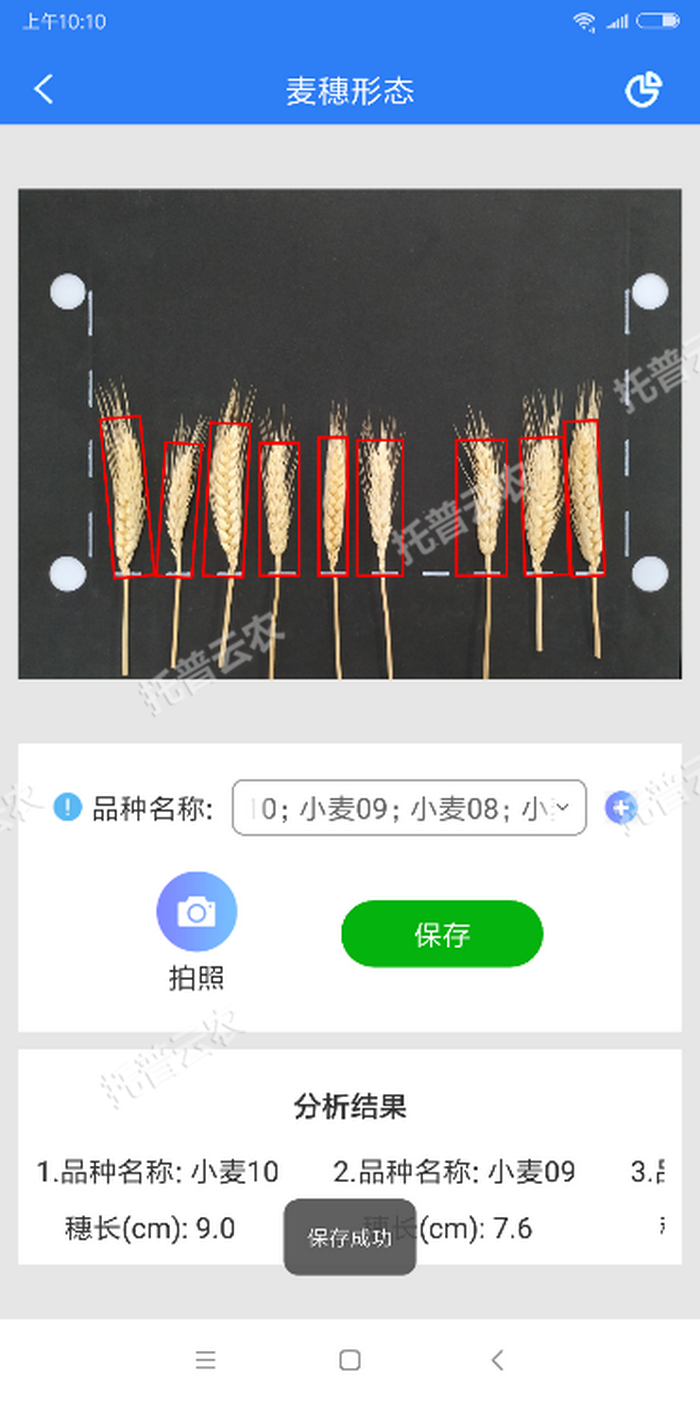Open the pie chart statistics icon
The width and height of the screenshot is (700, 1402).
(x=643, y=90)
